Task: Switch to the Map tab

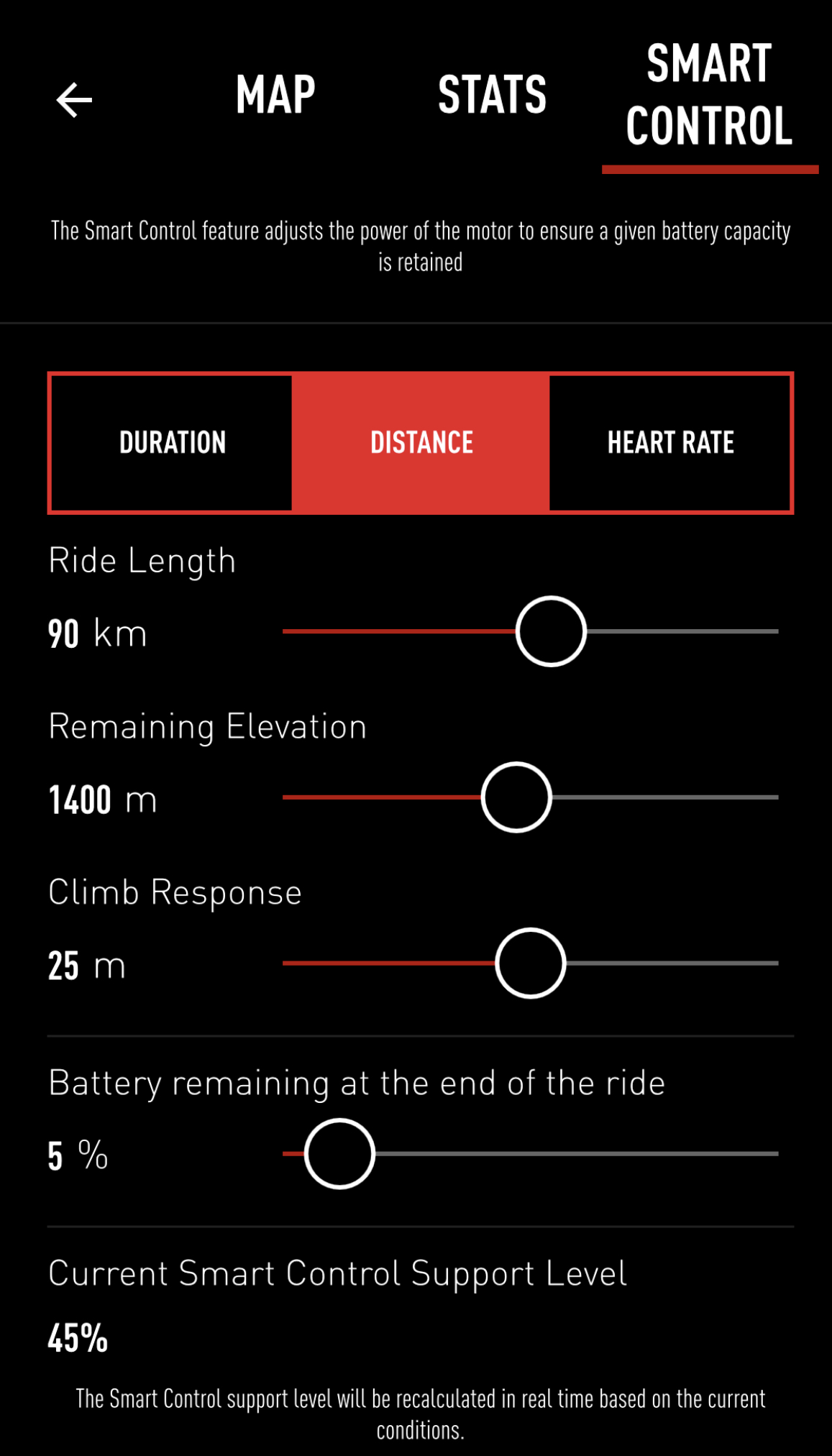Action: (x=275, y=95)
